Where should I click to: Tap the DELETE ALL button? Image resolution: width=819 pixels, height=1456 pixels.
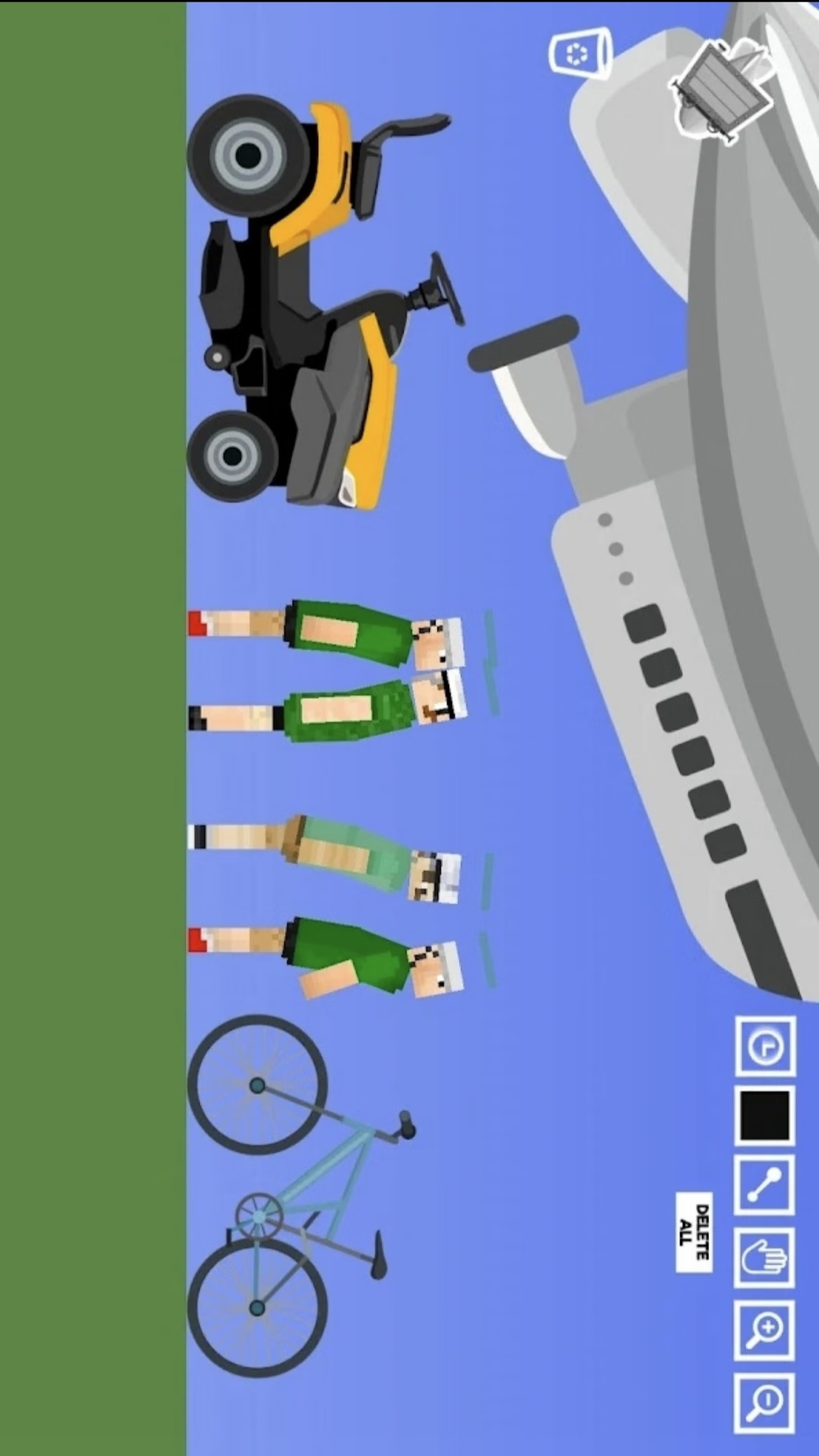tap(695, 1232)
